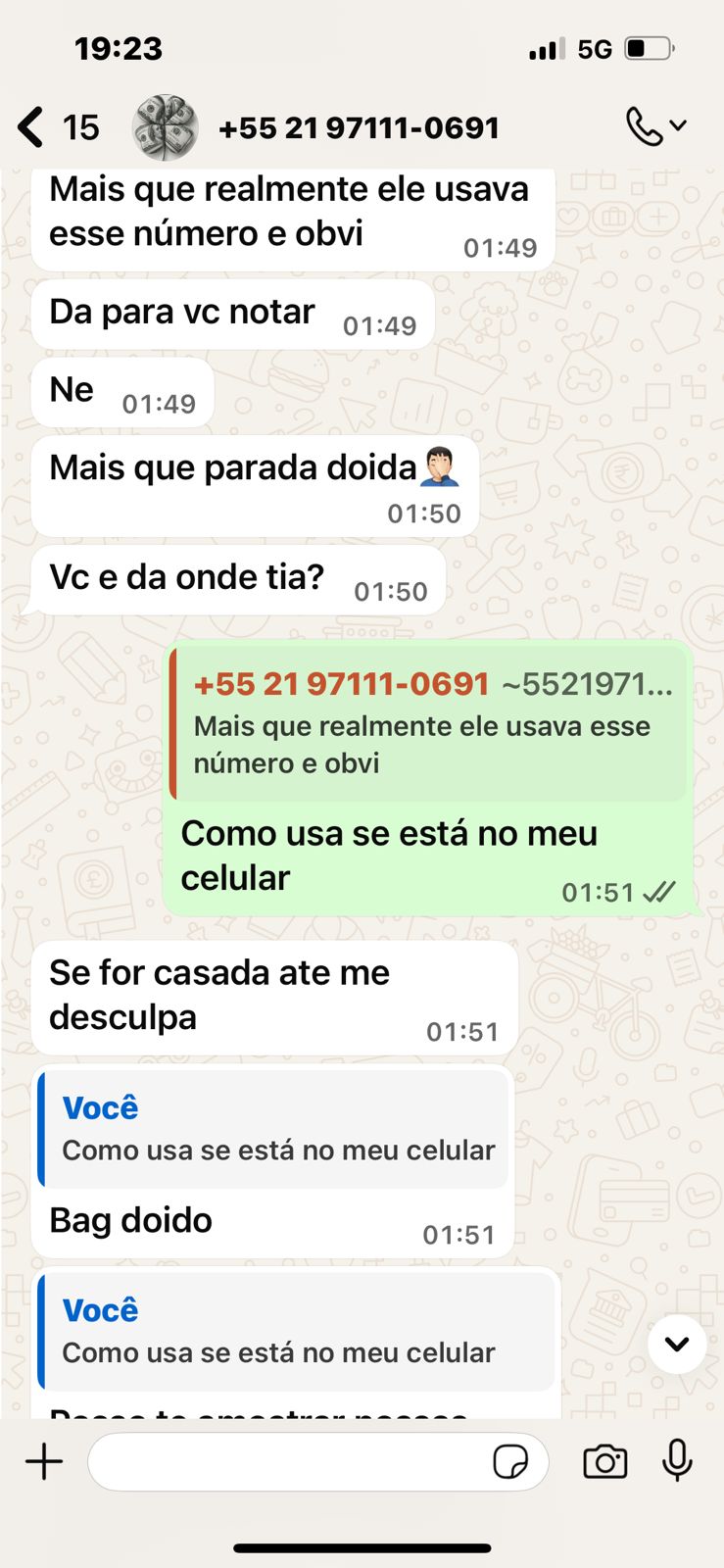Tap the quoted message in the green bubble
The width and height of the screenshot is (724, 1568).
tap(429, 725)
